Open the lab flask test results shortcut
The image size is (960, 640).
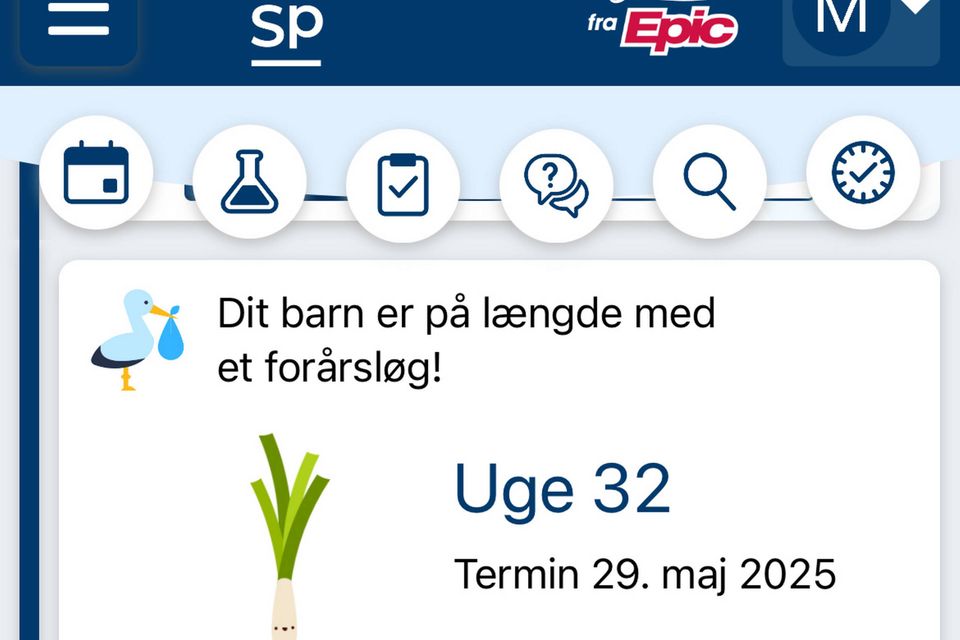point(249,181)
